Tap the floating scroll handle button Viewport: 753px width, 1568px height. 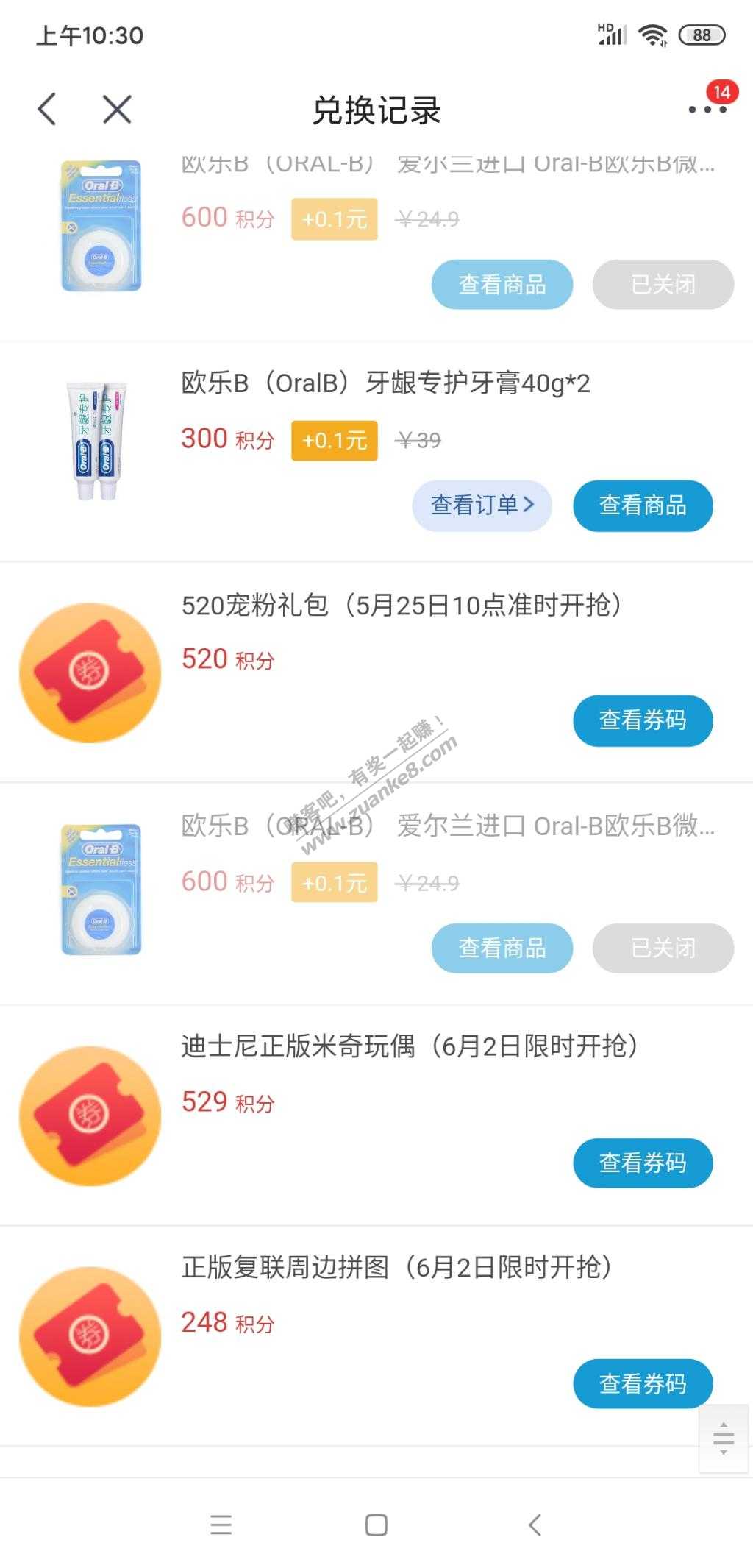(x=724, y=1438)
